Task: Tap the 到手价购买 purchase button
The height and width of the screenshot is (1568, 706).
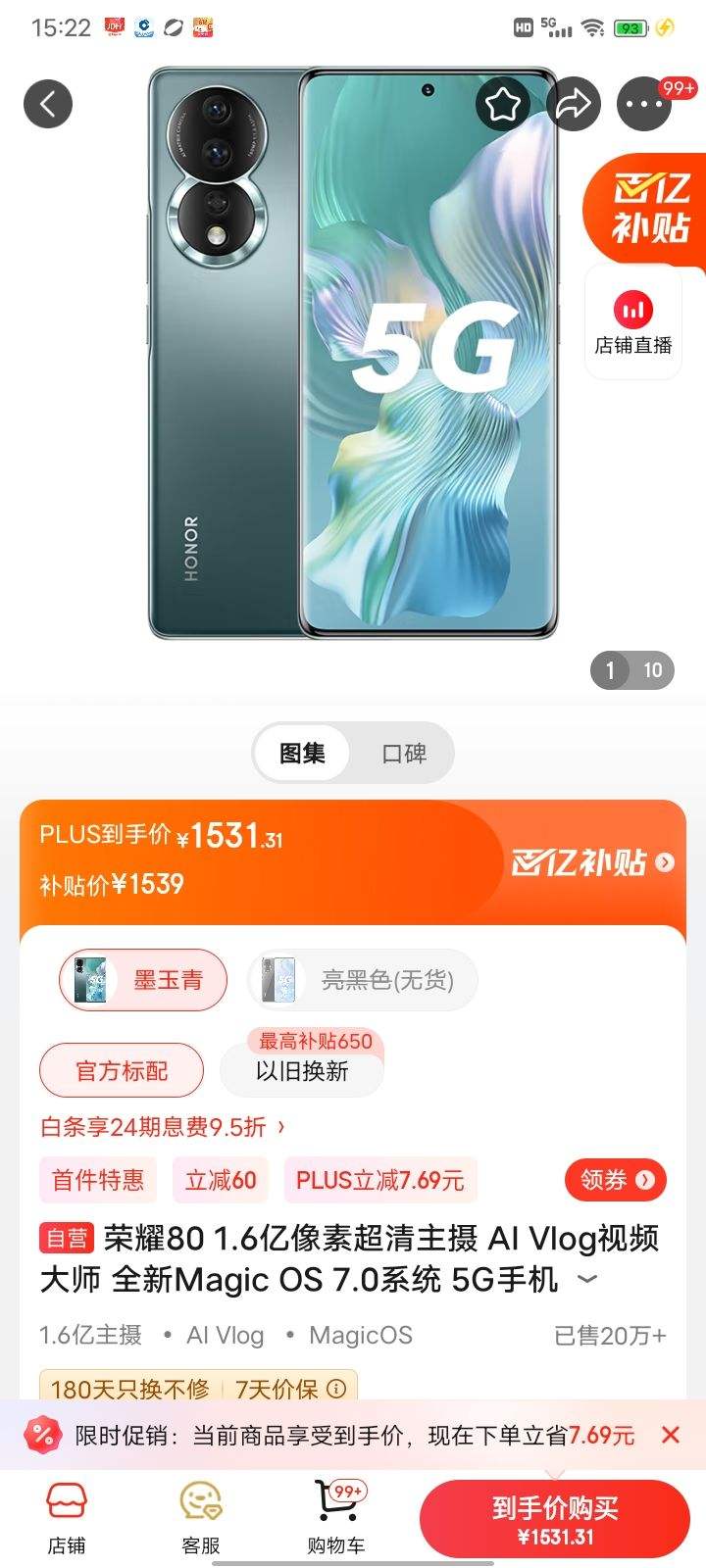Action: 555,1516
